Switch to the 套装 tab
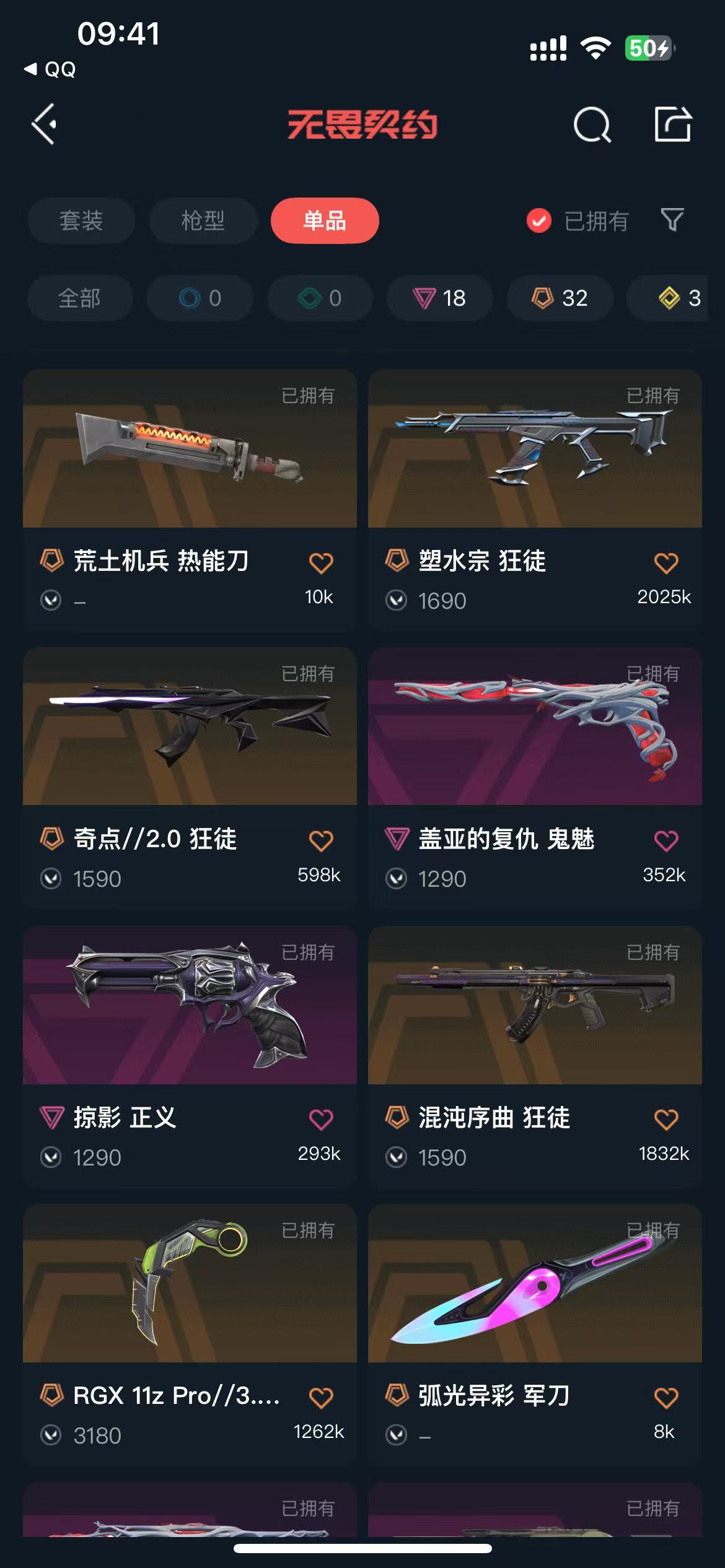 pyautogui.click(x=81, y=220)
